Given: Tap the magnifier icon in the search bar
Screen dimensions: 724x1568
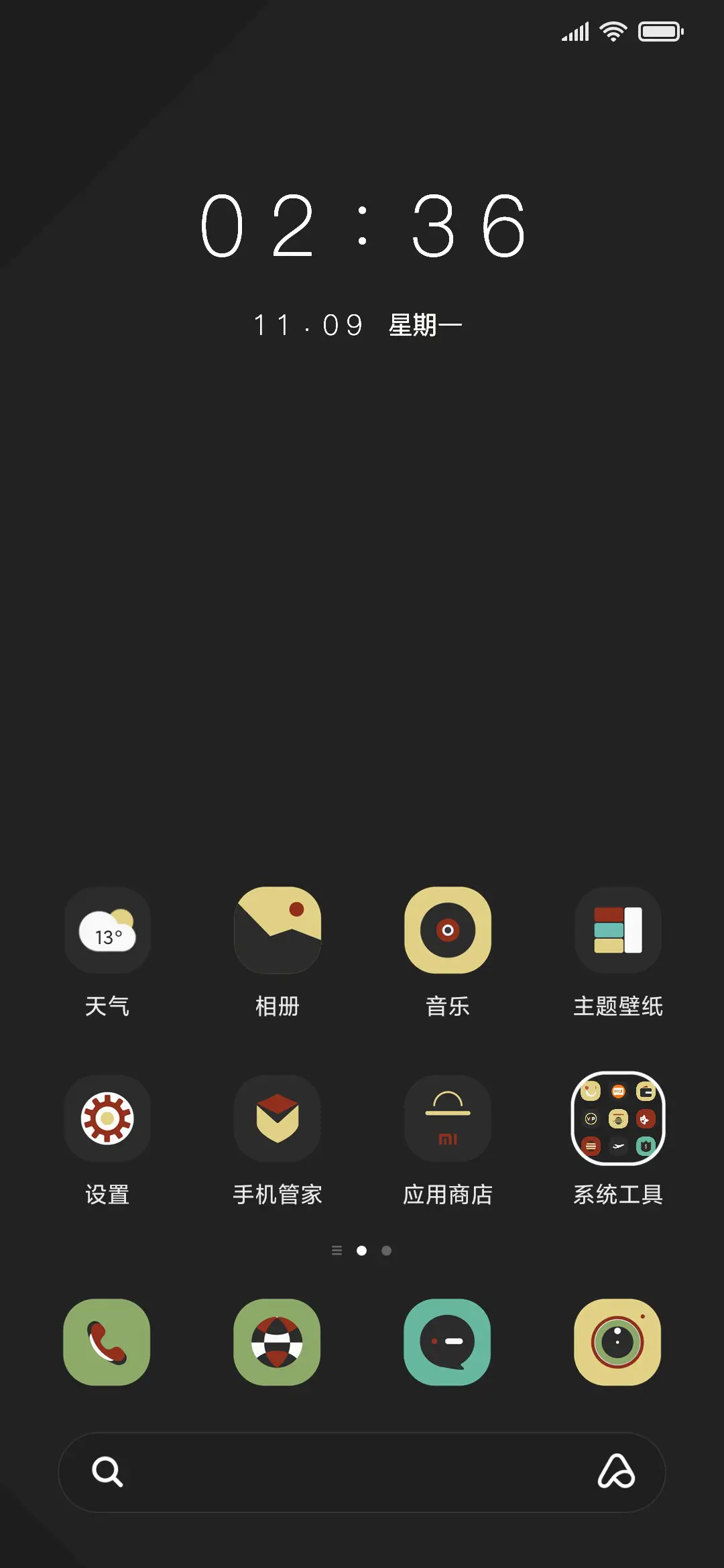Looking at the screenshot, I should (107, 1473).
